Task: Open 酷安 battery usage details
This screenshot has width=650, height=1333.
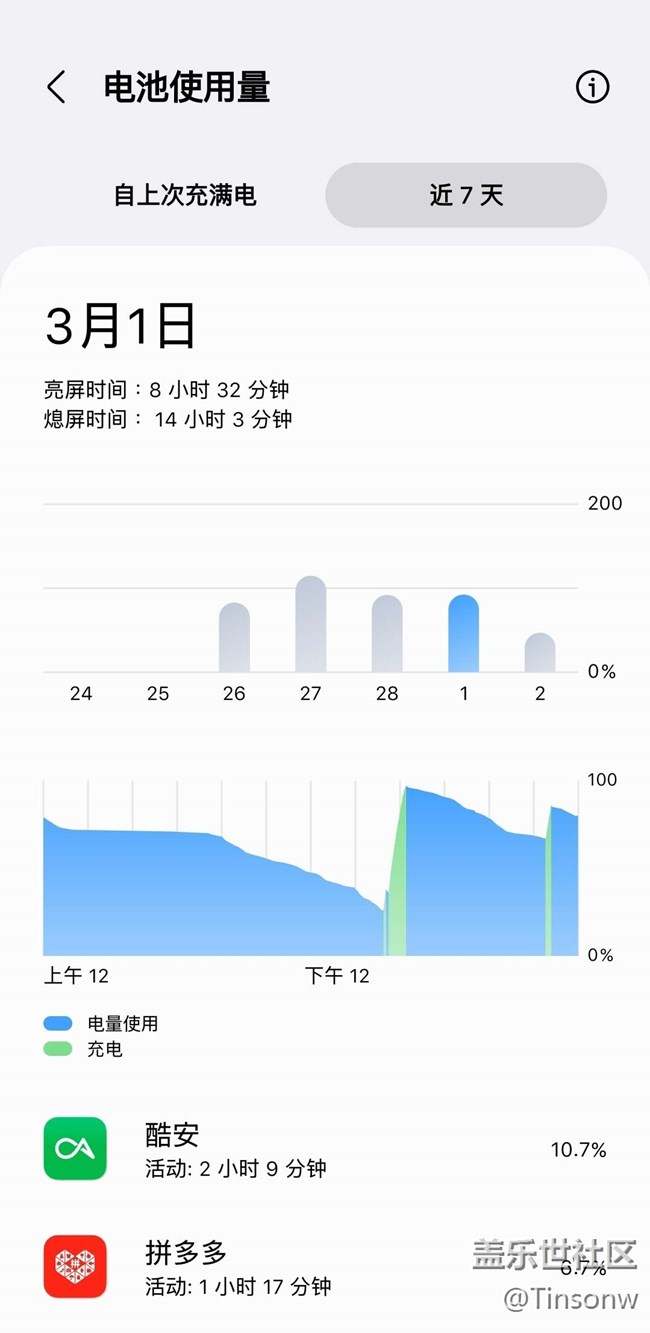Action: [x=325, y=1149]
